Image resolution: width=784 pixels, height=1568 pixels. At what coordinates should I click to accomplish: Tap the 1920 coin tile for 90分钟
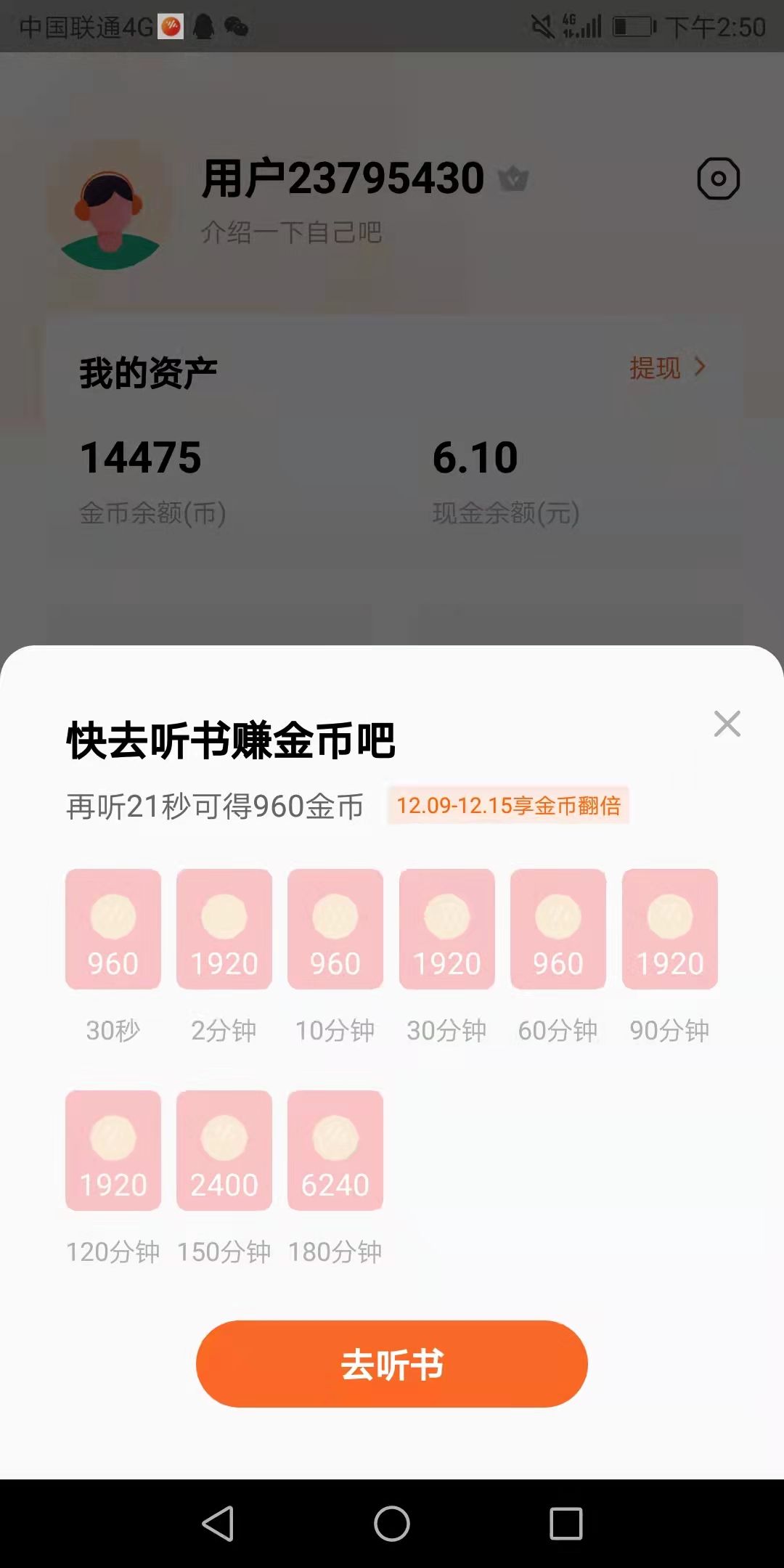[x=669, y=928]
